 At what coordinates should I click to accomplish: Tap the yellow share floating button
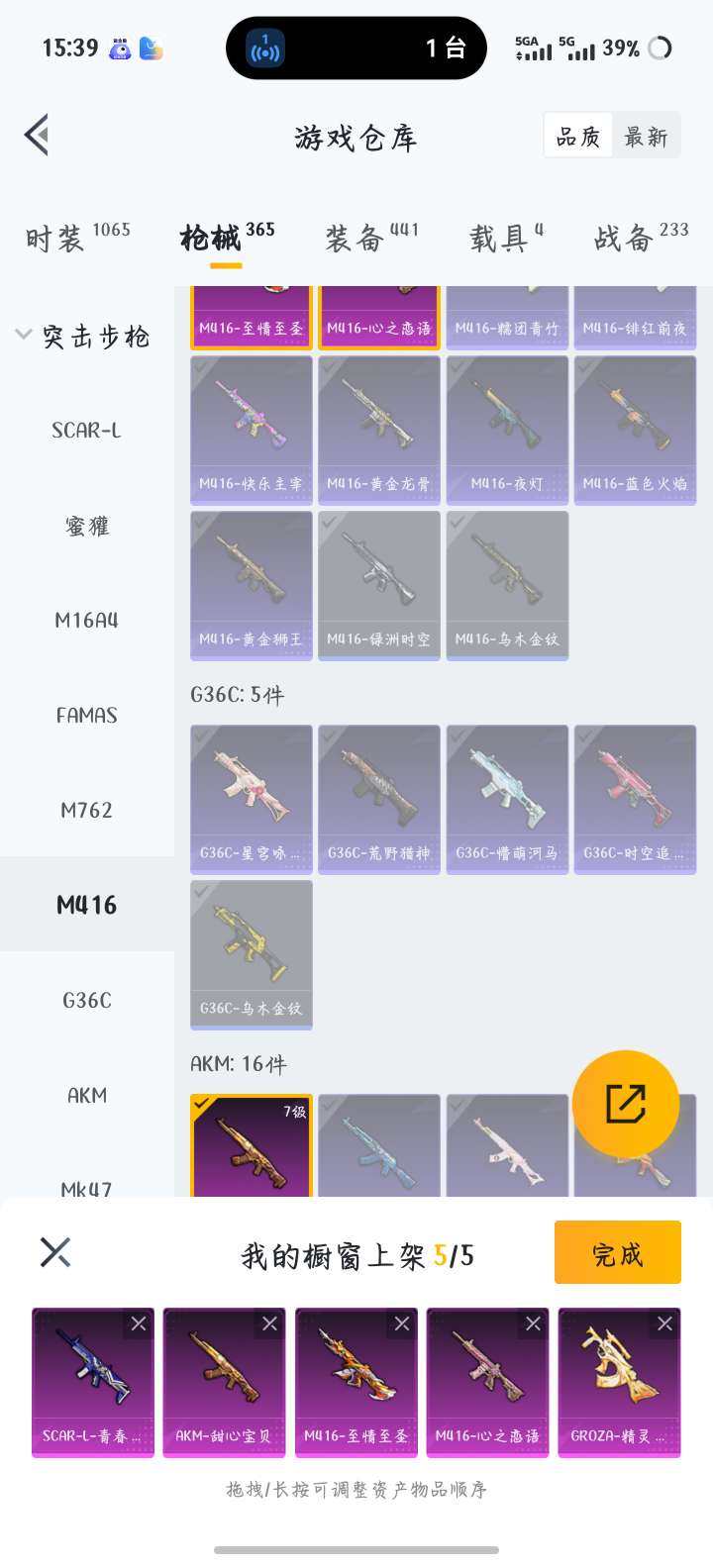pyautogui.click(x=625, y=1104)
